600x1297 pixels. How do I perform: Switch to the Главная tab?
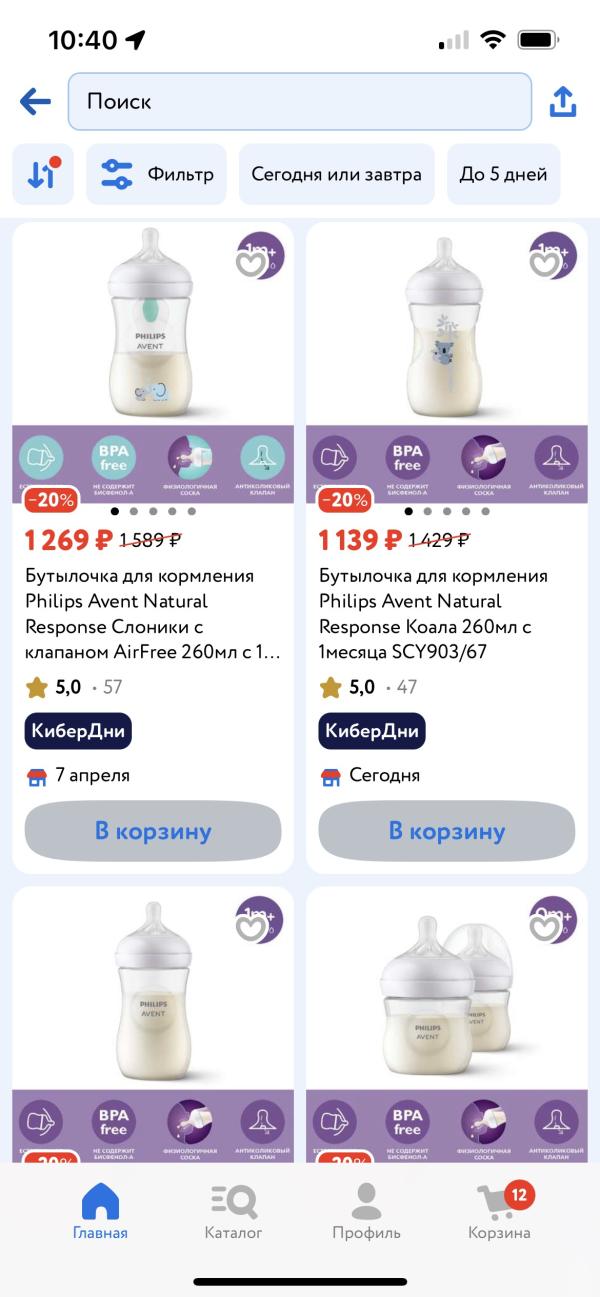pyautogui.click(x=100, y=1210)
